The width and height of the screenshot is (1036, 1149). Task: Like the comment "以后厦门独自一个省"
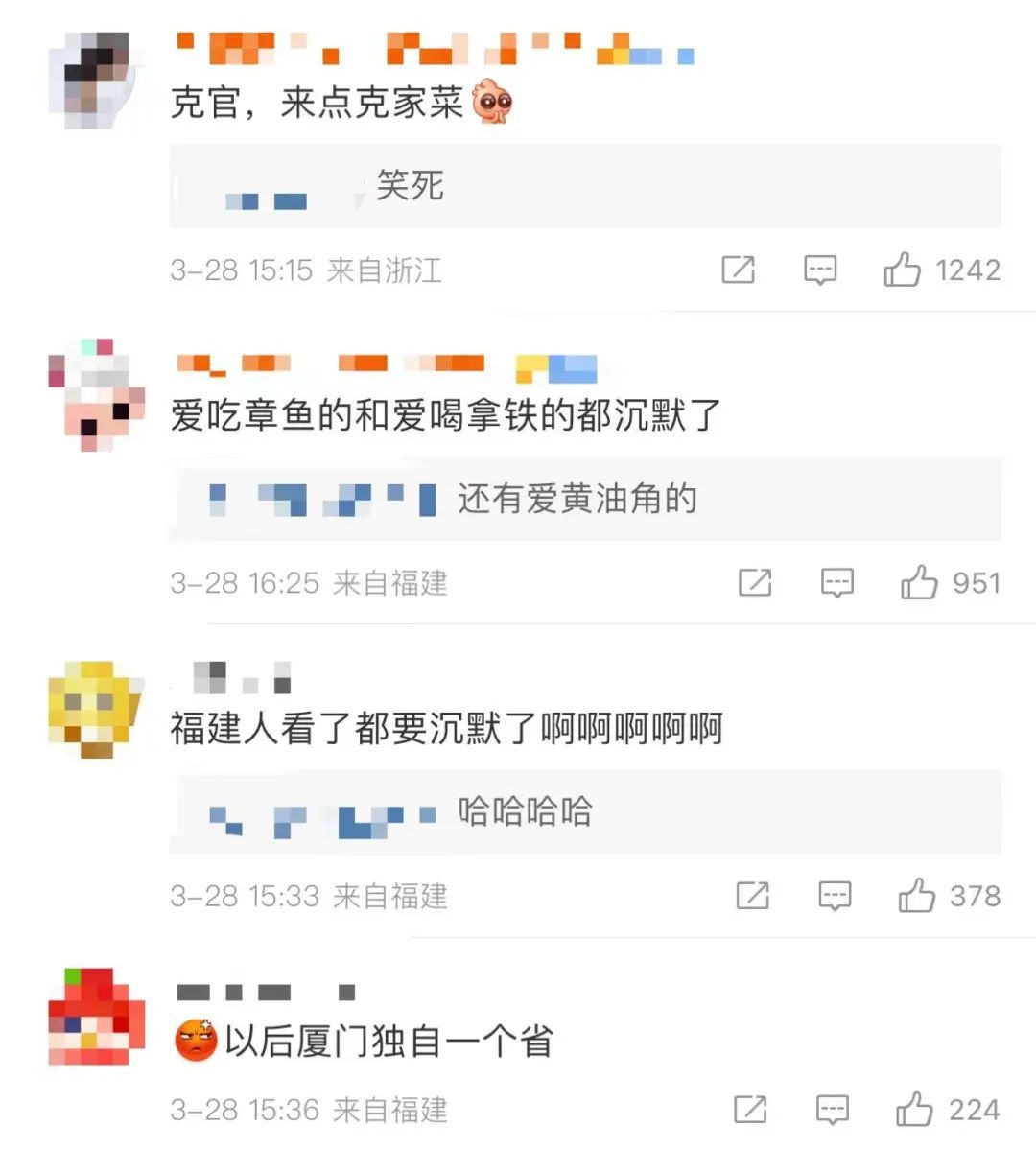pos(914,1111)
